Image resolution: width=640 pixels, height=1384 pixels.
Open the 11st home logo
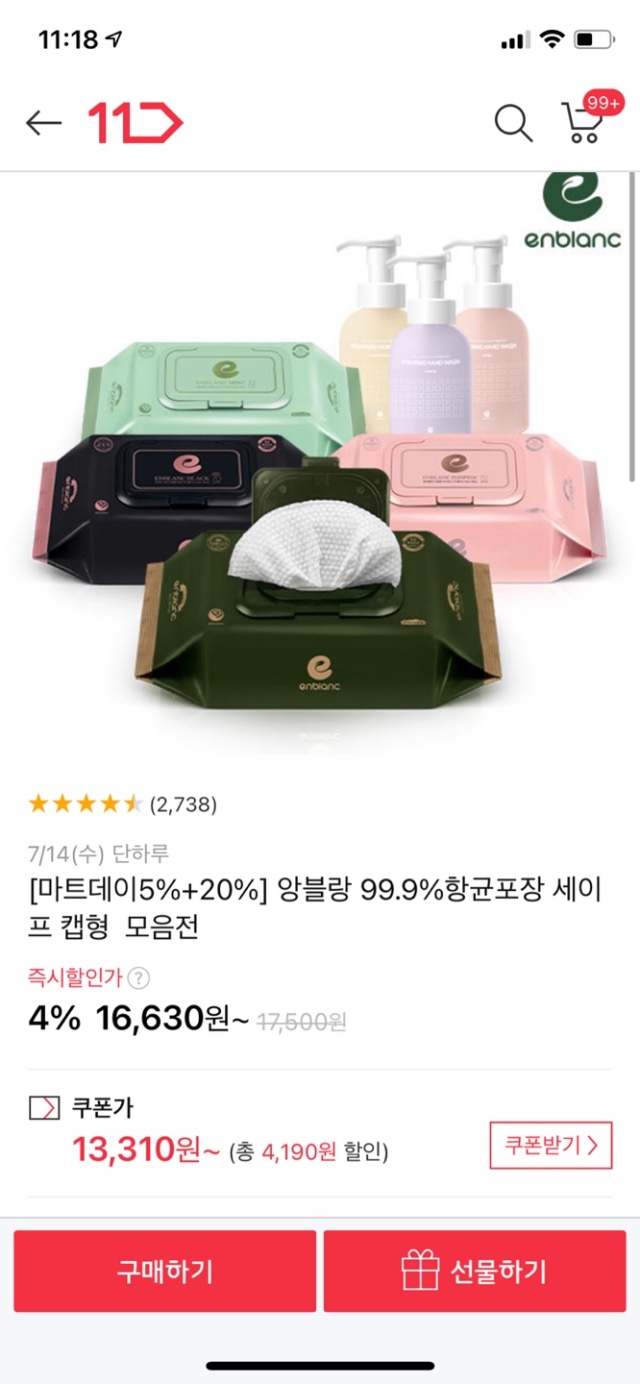tap(135, 123)
